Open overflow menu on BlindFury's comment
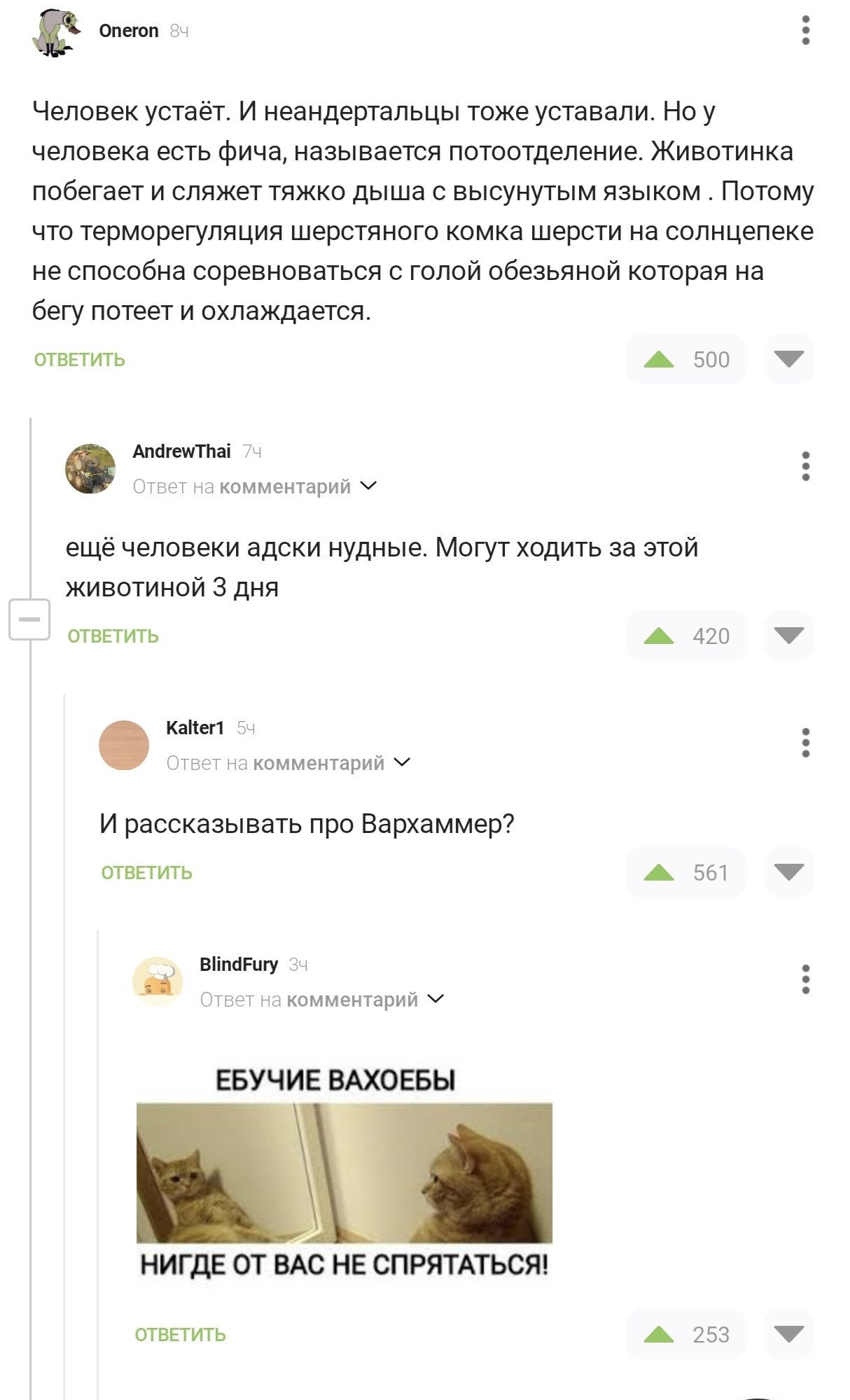Screen dimensions: 850x1400 pyautogui.click(x=806, y=979)
